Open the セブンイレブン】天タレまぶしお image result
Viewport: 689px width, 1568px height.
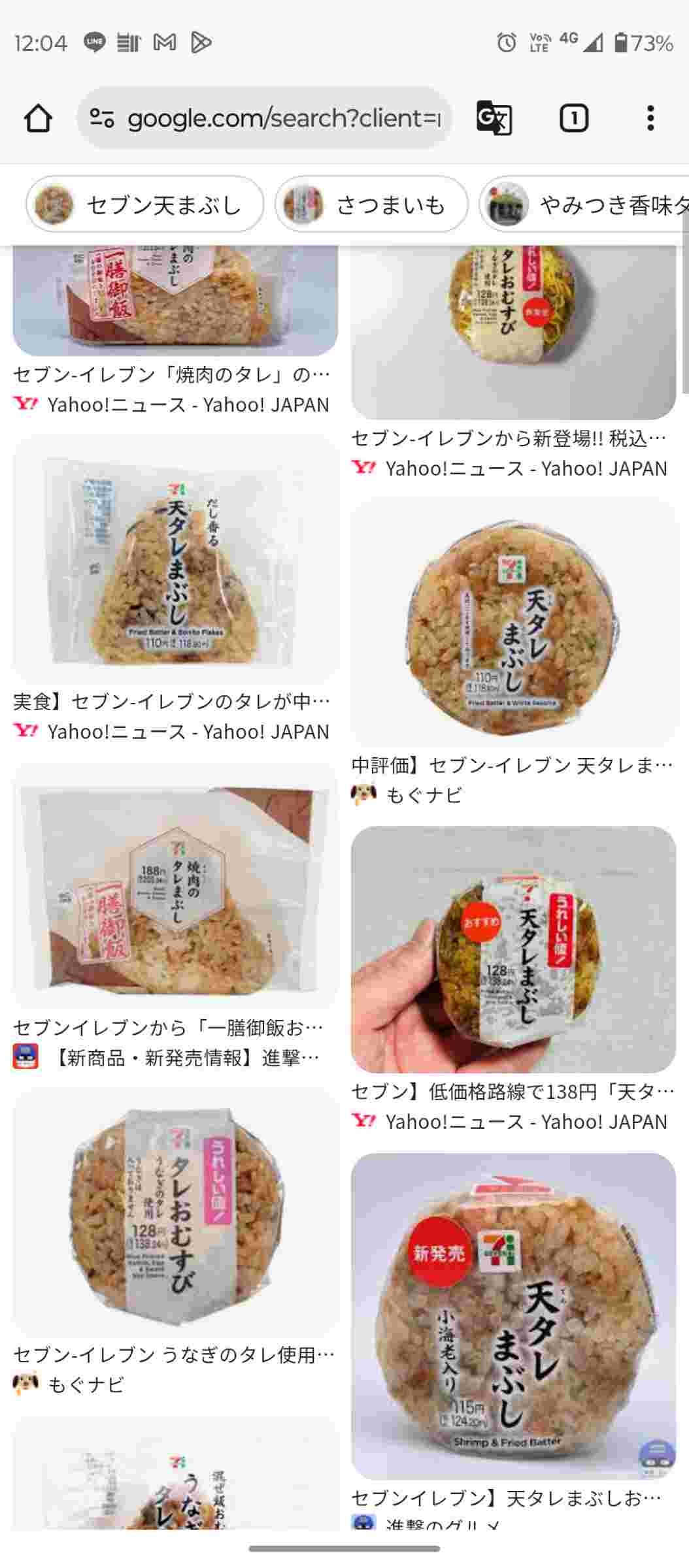point(513,1316)
